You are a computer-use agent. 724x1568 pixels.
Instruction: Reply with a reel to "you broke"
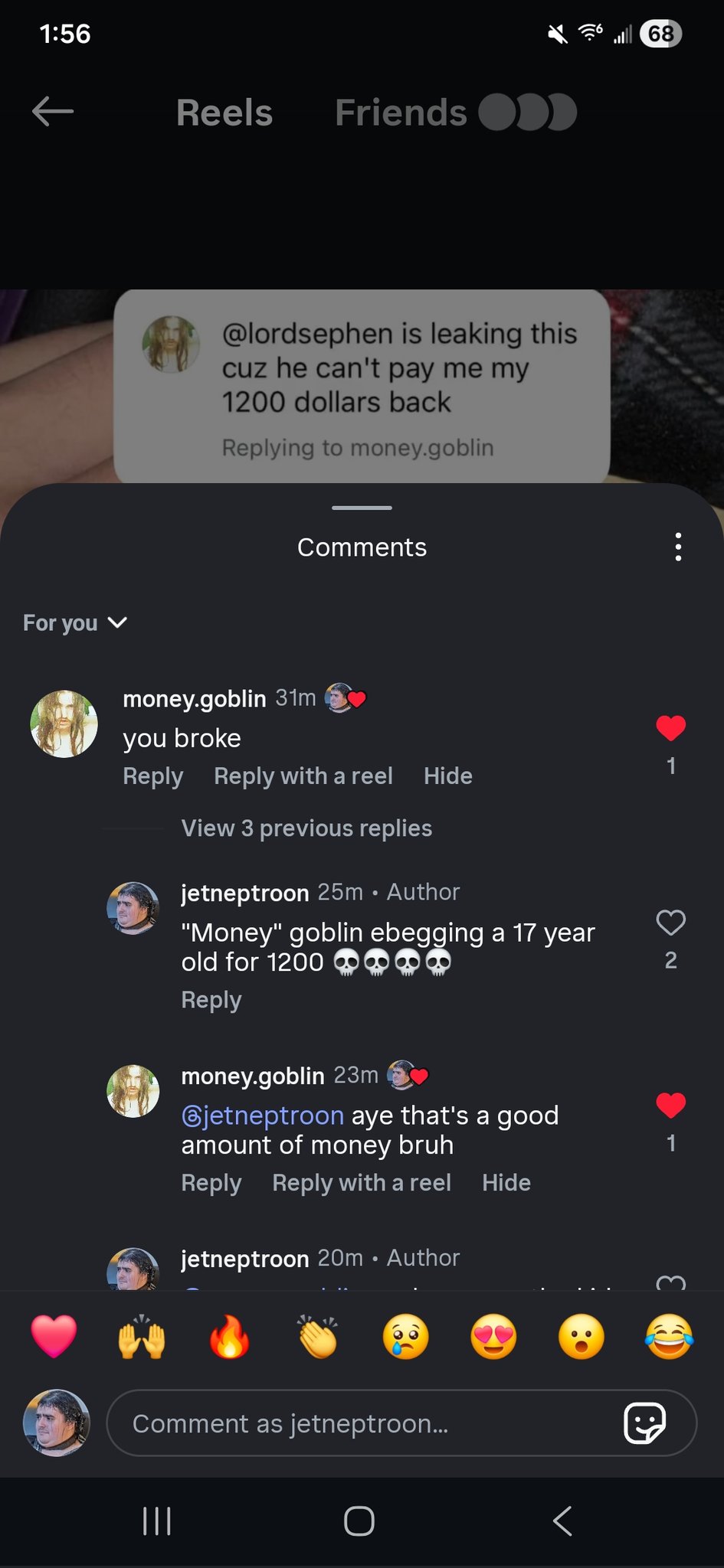303,776
